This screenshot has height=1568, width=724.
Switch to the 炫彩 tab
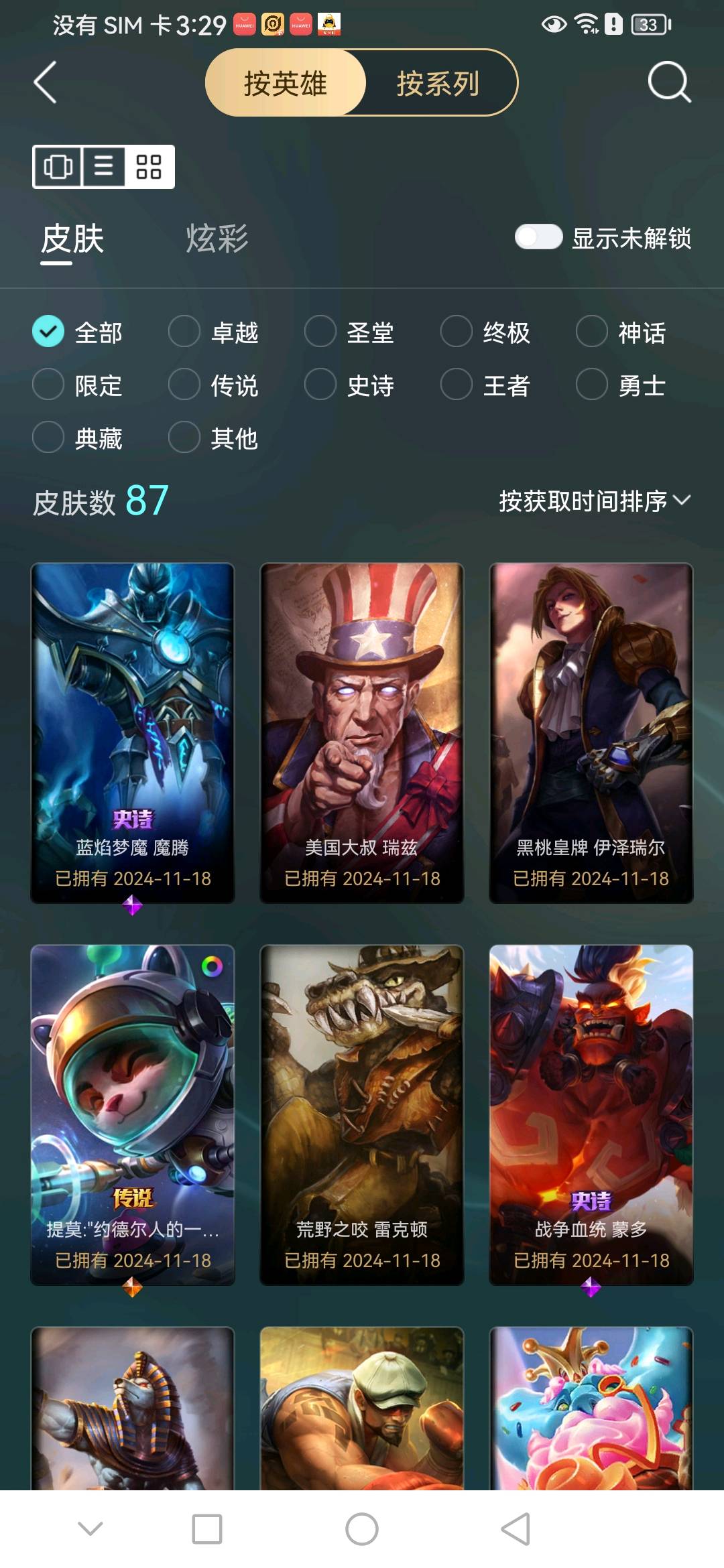[217, 239]
